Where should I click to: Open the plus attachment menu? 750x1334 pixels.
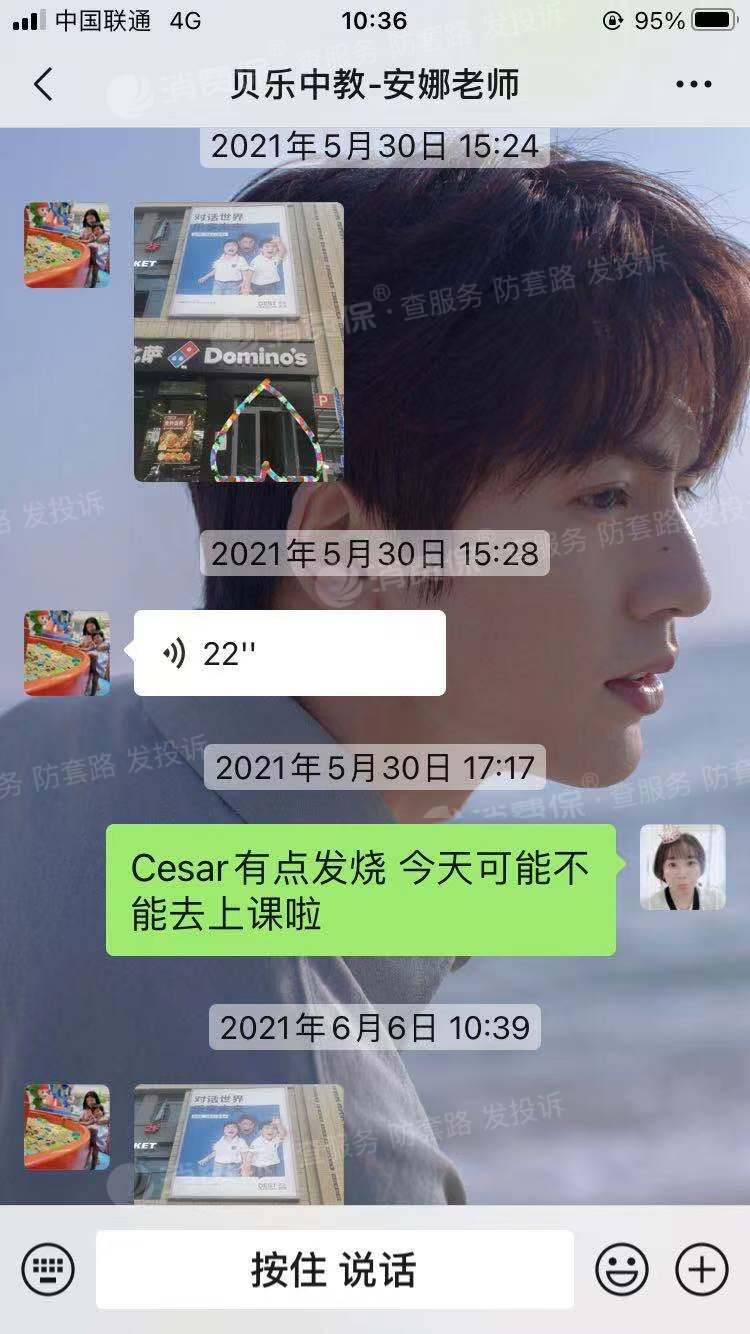coord(702,1270)
